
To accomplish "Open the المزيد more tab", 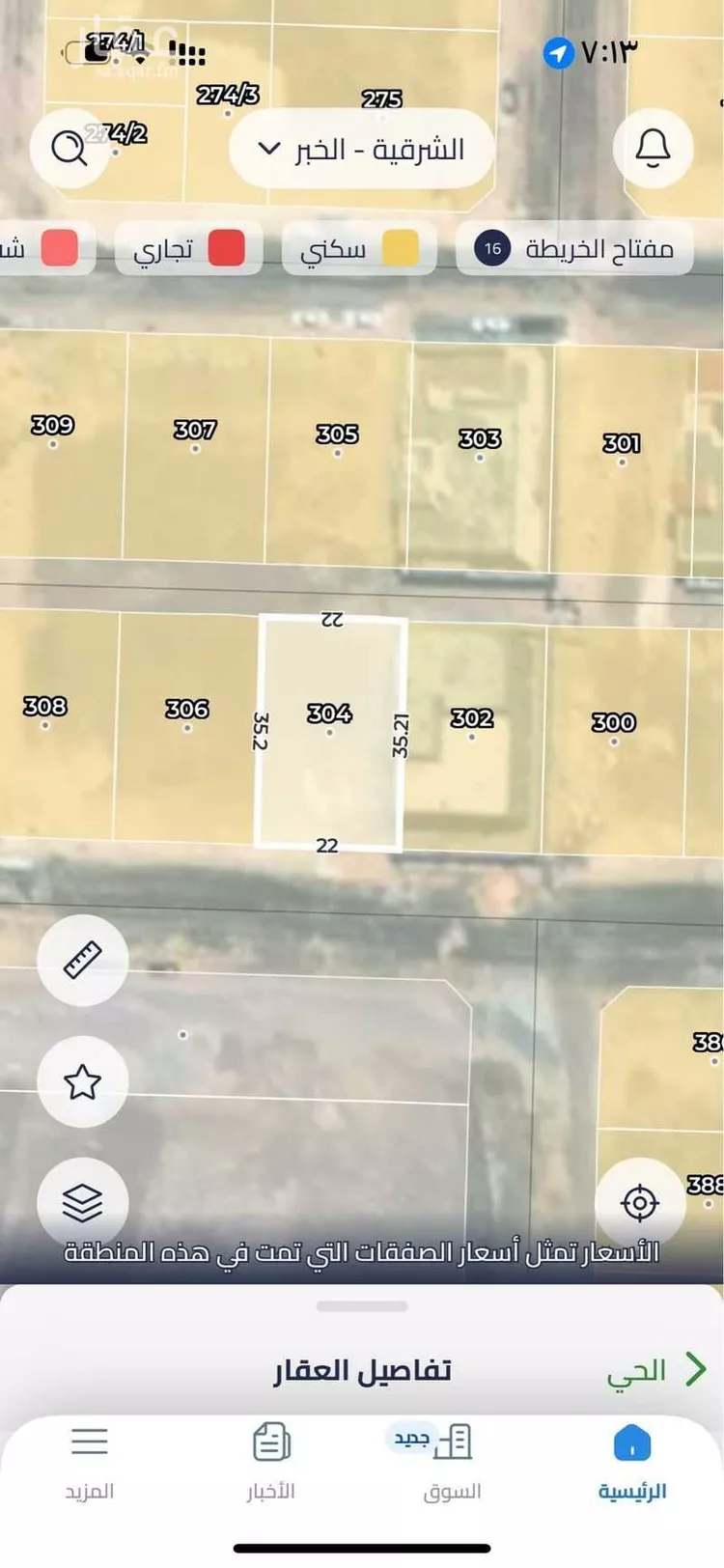I will point(90,1463).
